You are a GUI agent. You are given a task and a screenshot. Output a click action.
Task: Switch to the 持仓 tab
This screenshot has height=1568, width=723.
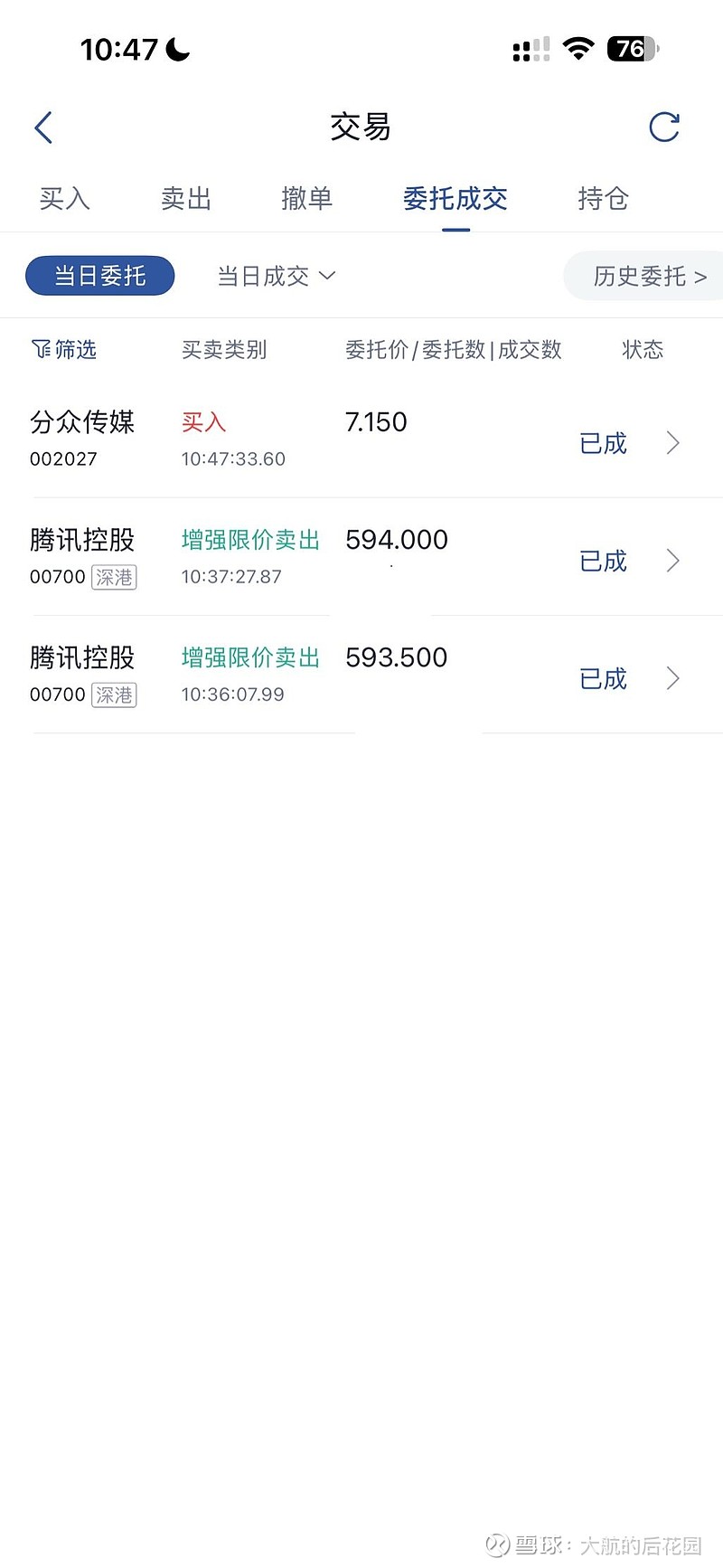603,198
